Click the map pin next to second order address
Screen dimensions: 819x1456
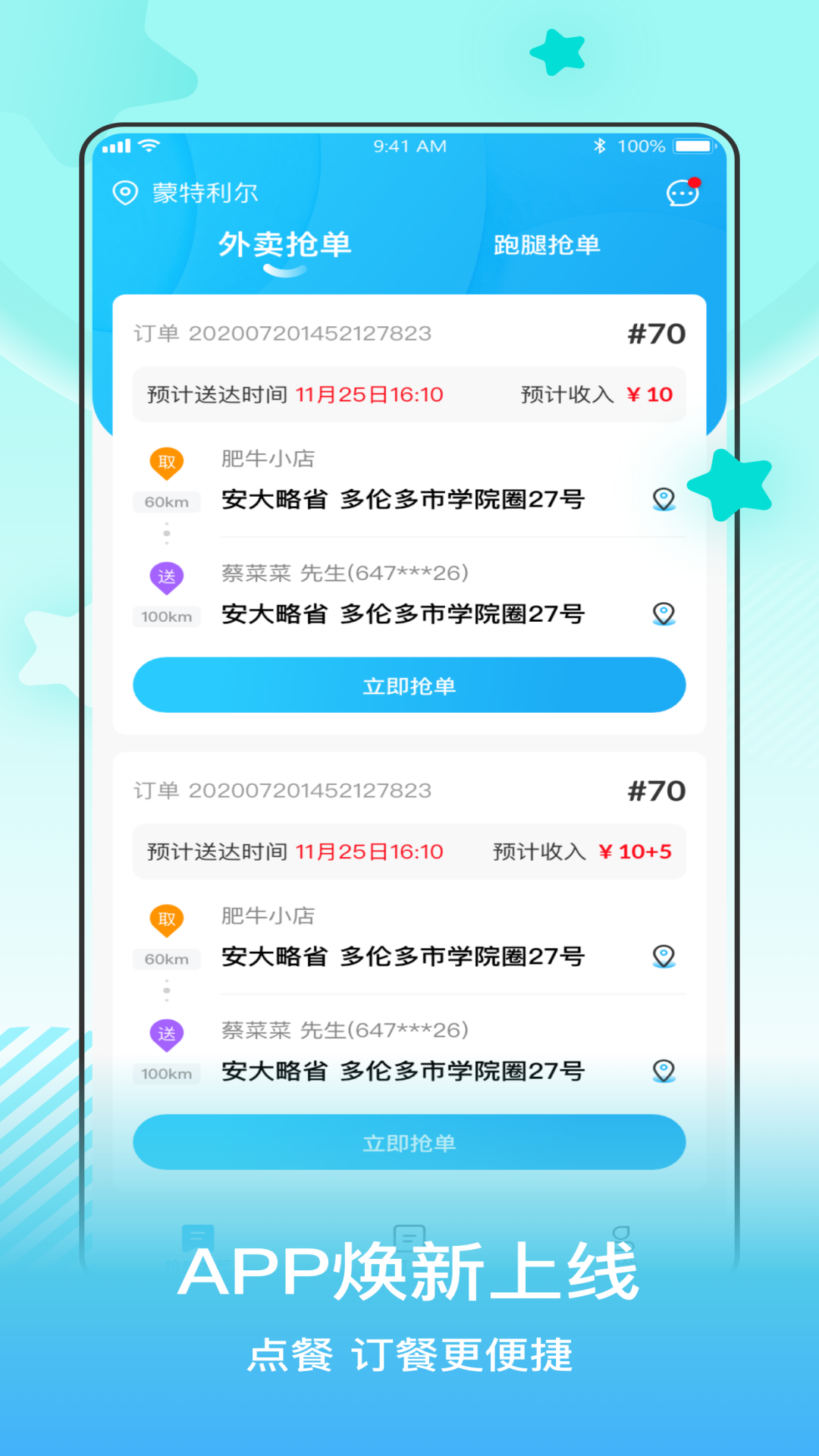[x=664, y=957]
